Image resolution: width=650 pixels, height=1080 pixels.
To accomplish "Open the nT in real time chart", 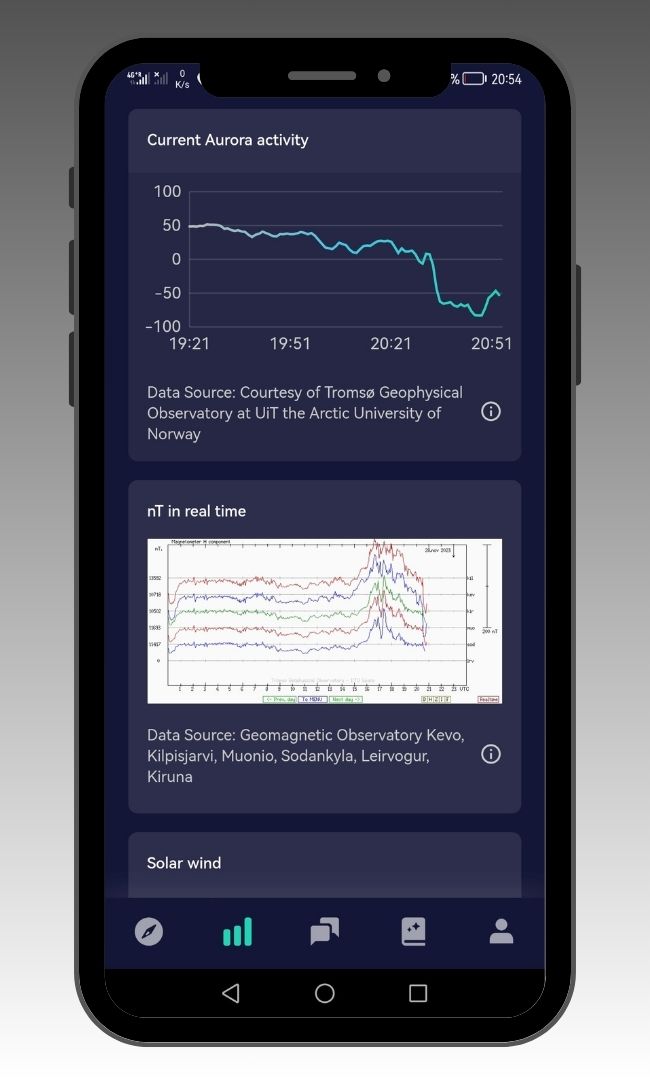I will (x=324, y=621).
